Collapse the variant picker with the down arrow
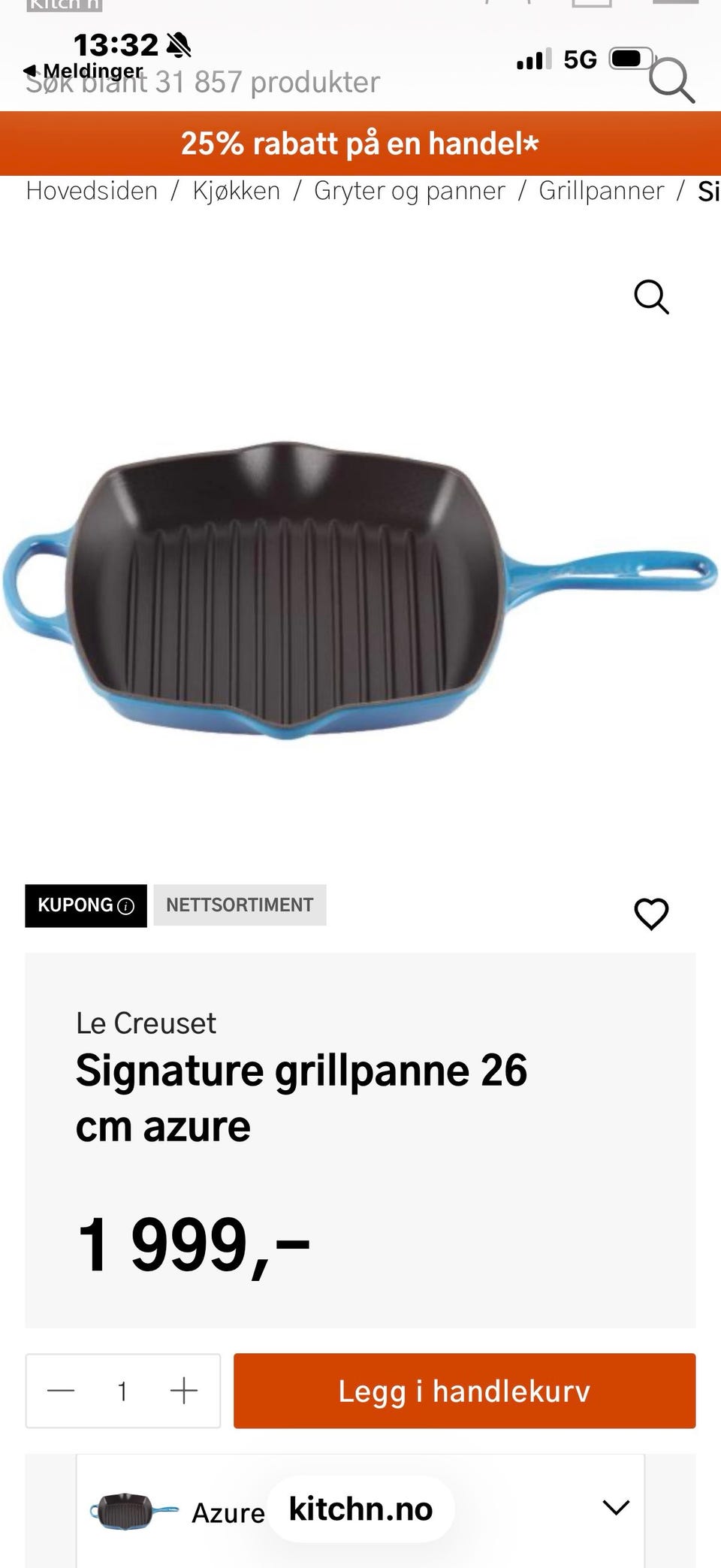 coord(616,1509)
